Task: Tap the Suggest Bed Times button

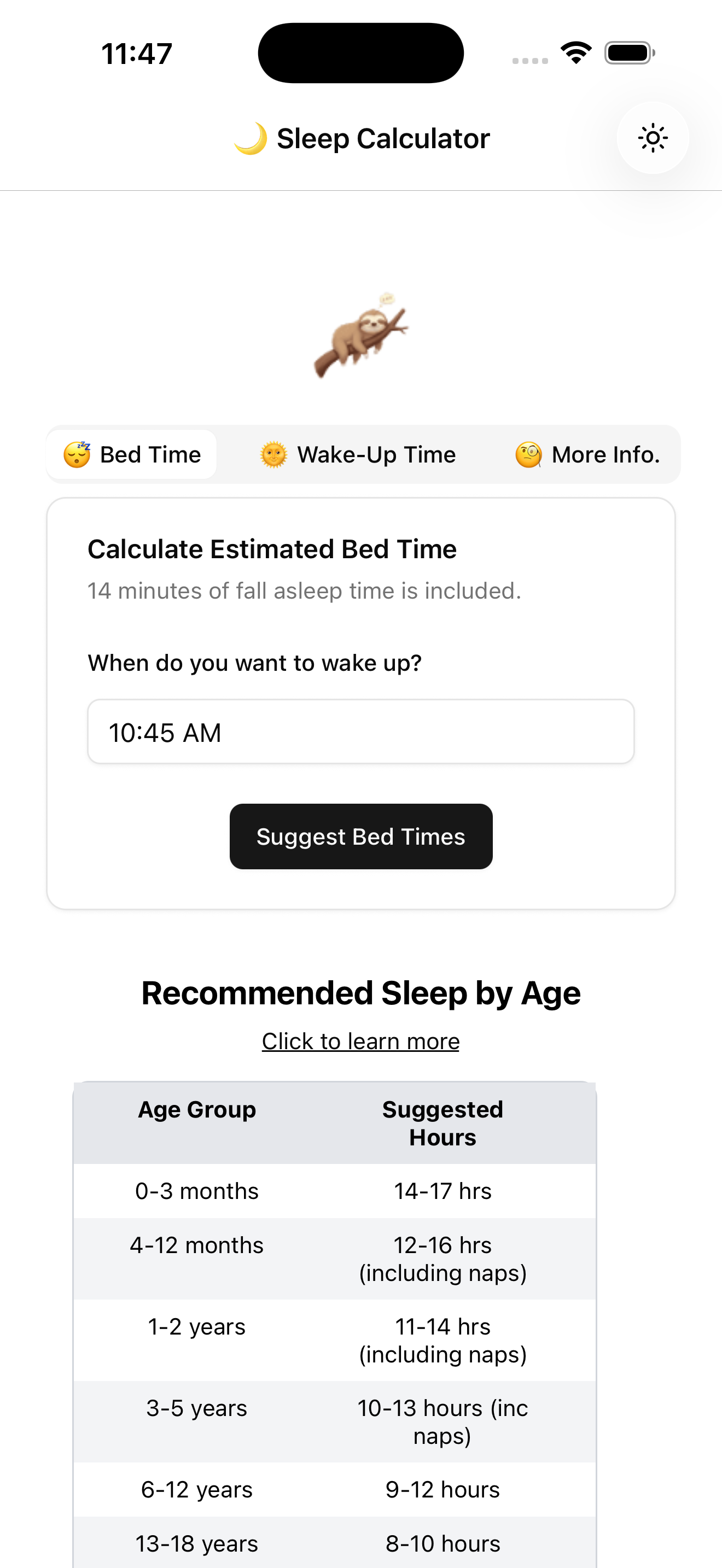Action: click(x=360, y=836)
